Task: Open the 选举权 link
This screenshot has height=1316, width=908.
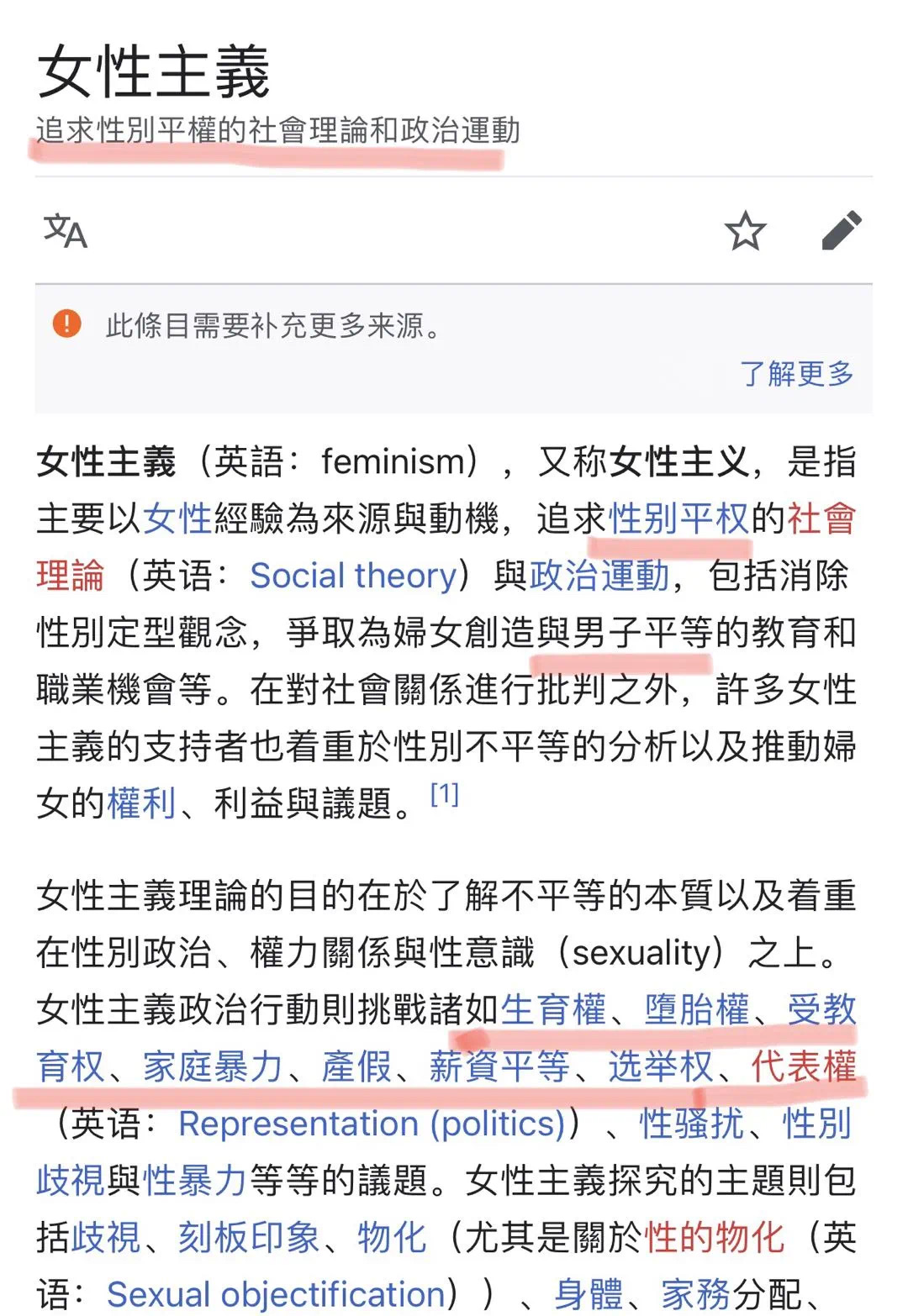Action: pos(661,1066)
